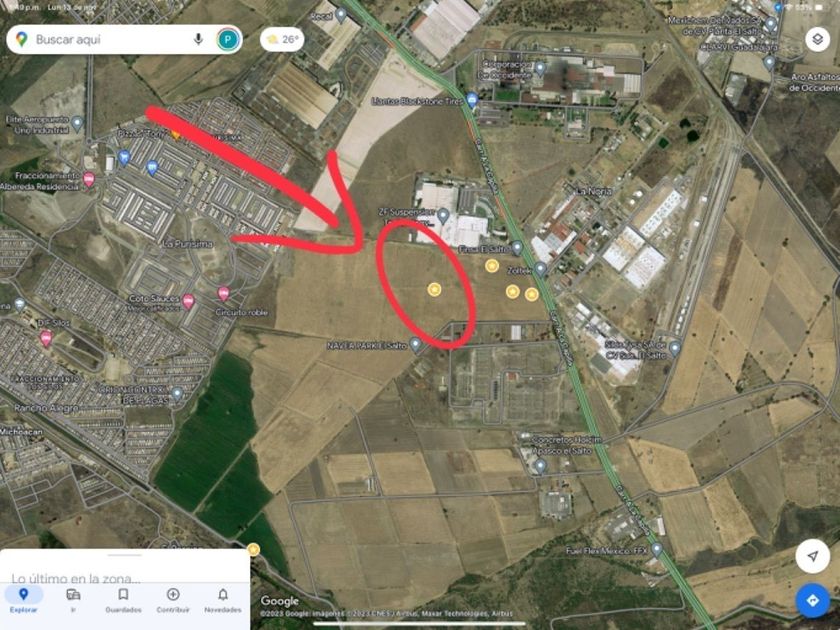
Task: Open the Novedades tab
Action: pyautogui.click(x=222, y=600)
